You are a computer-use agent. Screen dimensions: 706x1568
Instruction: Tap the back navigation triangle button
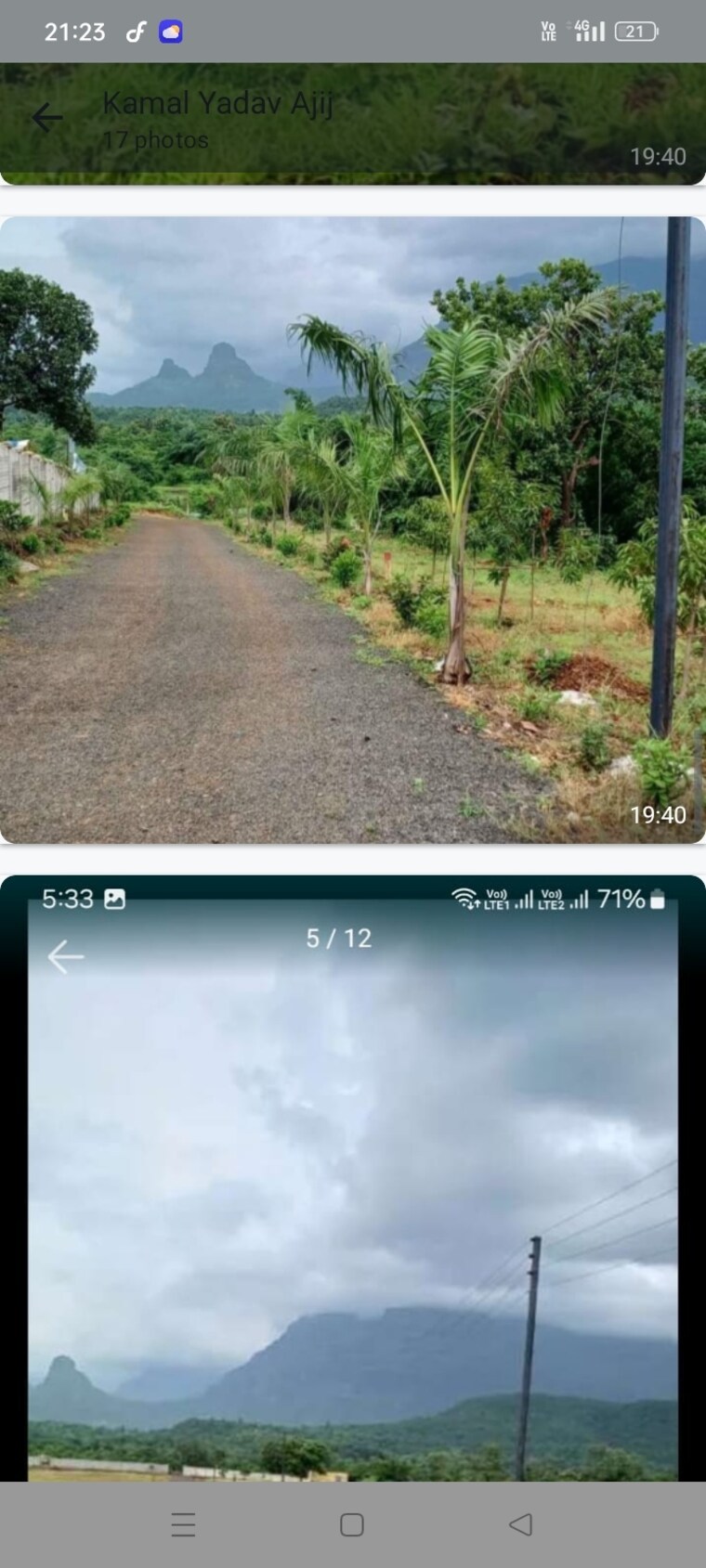520,1523
